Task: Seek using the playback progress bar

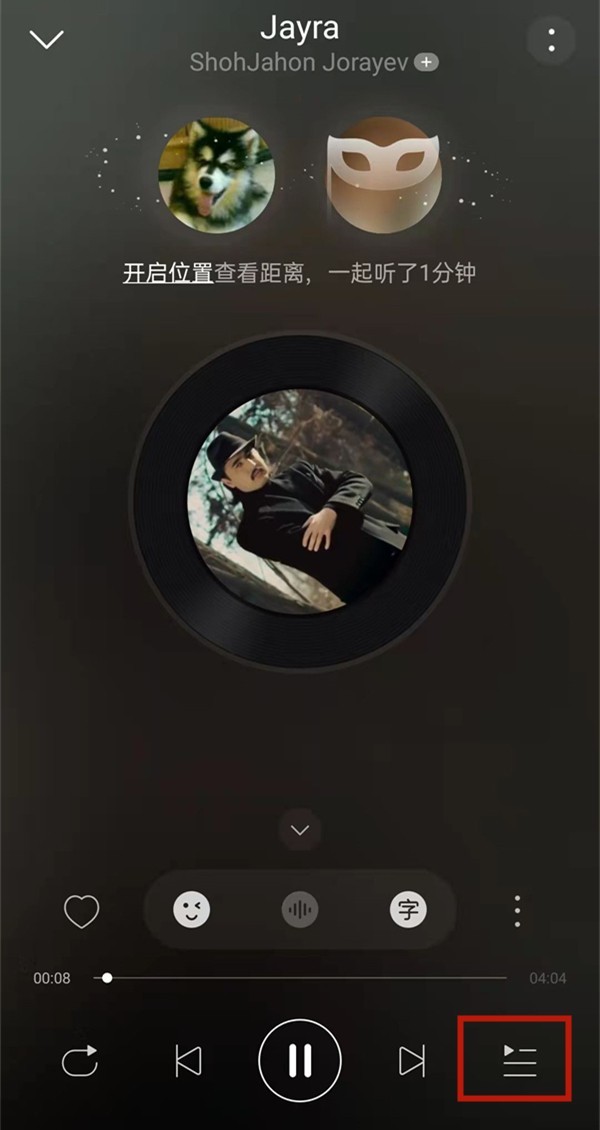Action: pyautogui.click(x=300, y=978)
